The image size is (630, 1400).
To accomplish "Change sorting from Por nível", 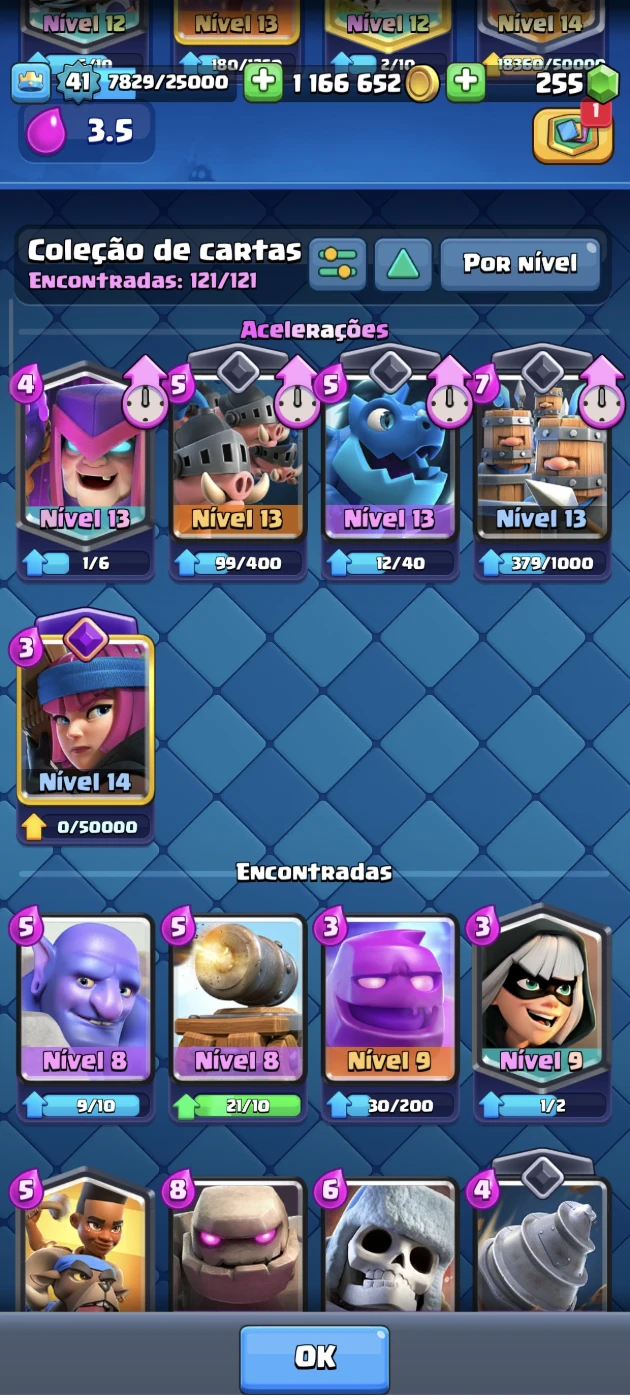I will (x=520, y=264).
